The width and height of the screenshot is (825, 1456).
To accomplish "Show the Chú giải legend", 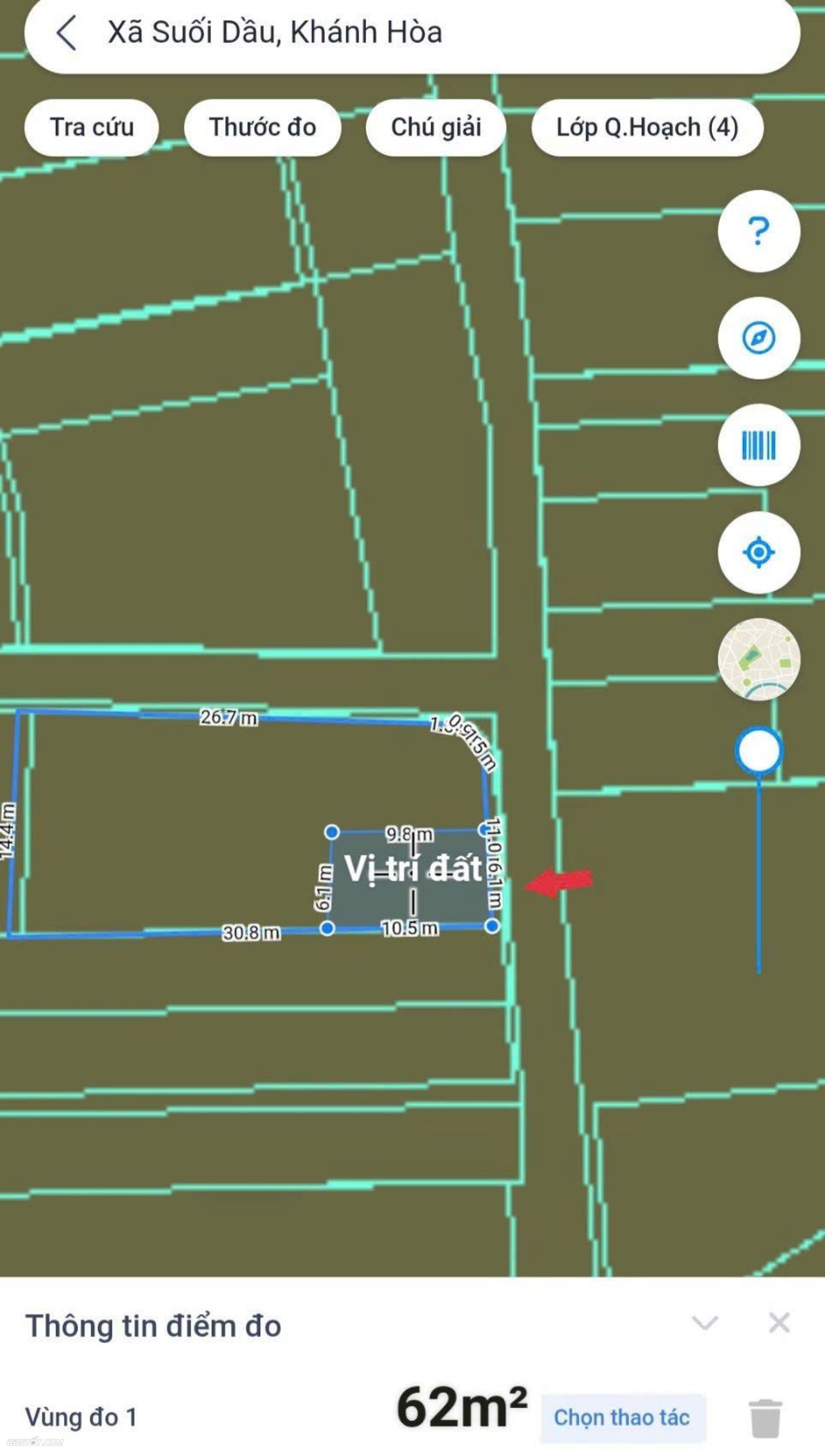I will coord(436,127).
